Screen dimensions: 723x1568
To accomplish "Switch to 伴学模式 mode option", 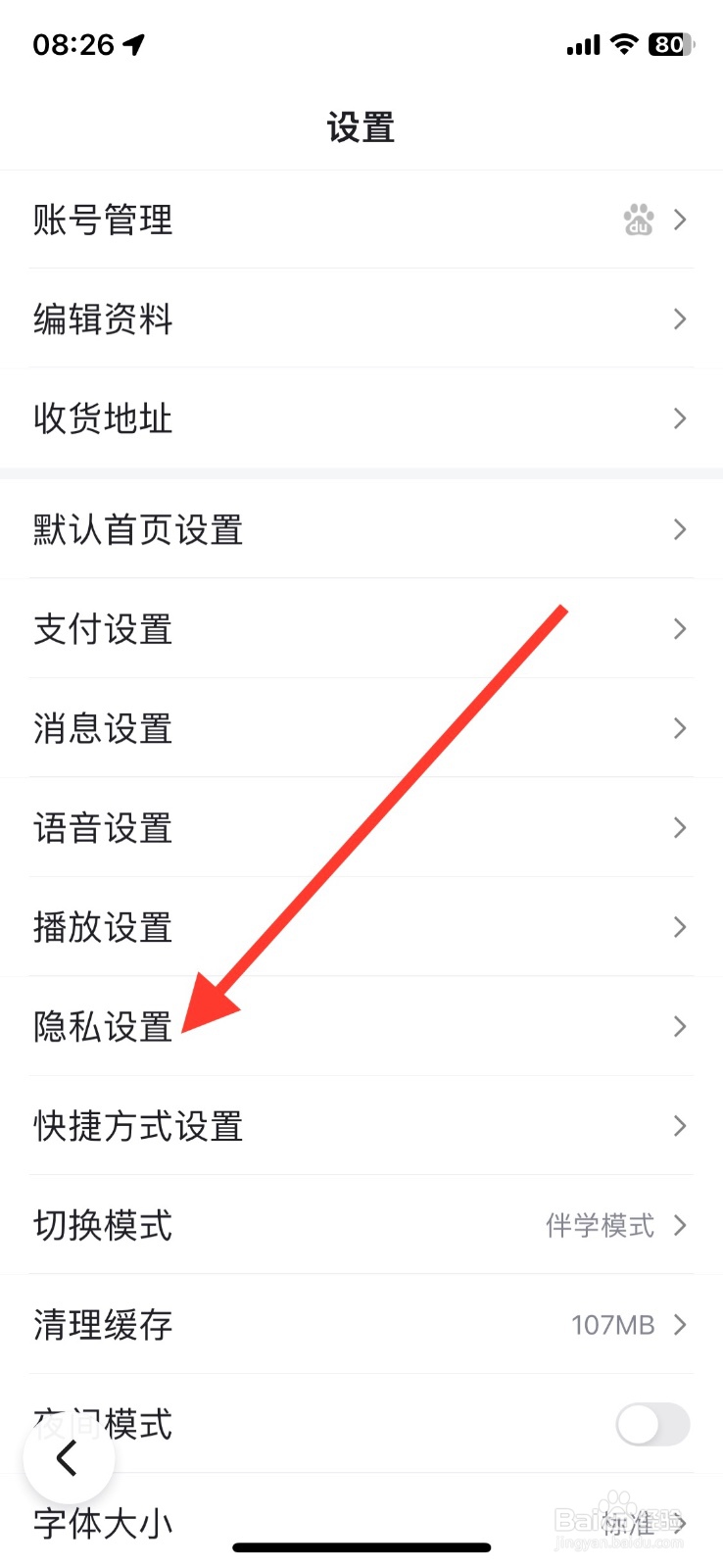I will pos(599,1226).
